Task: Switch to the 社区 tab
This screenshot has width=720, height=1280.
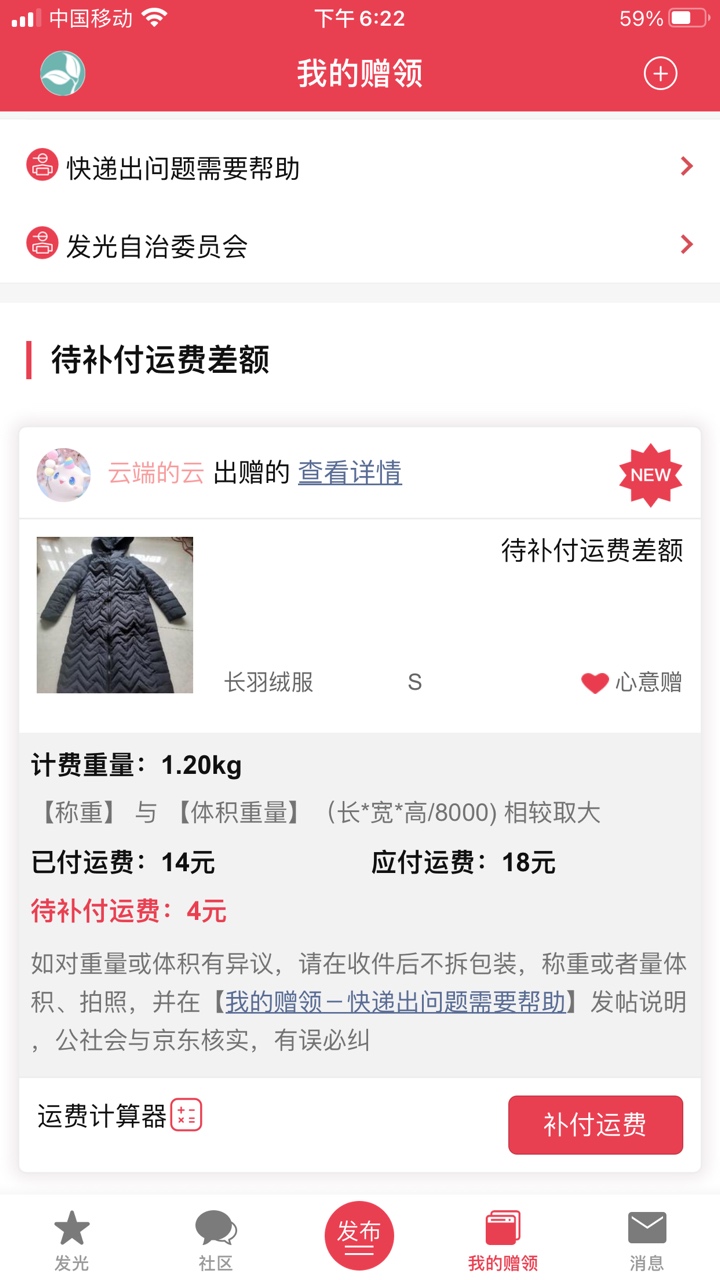Action: [x=216, y=1240]
